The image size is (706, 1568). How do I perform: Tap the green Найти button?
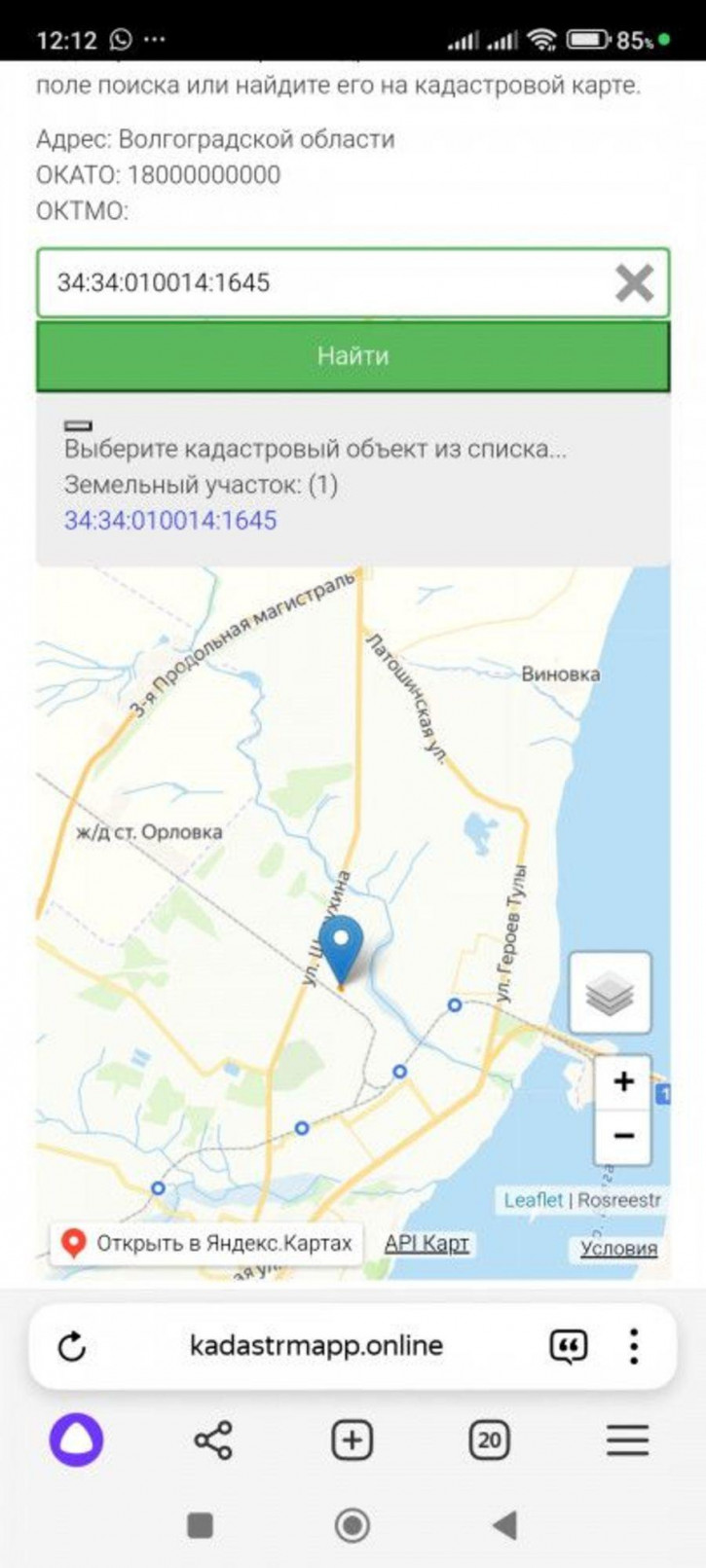click(x=353, y=356)
